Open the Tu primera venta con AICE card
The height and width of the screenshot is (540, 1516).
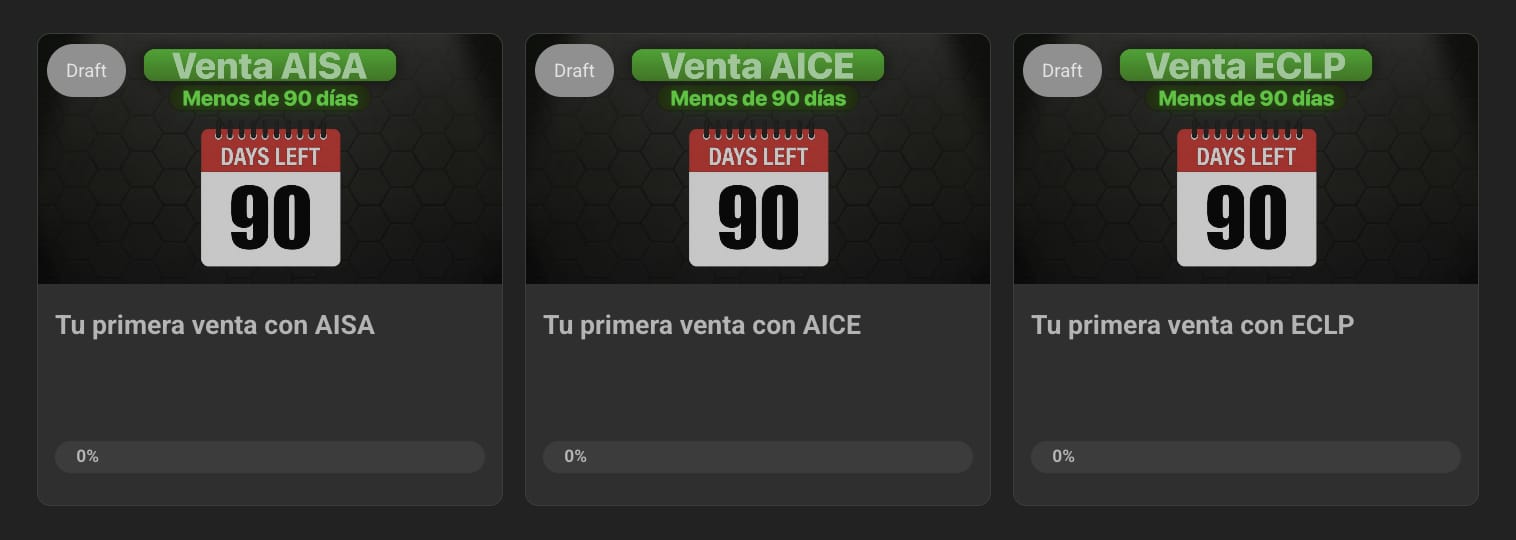[x=702, y=325]
